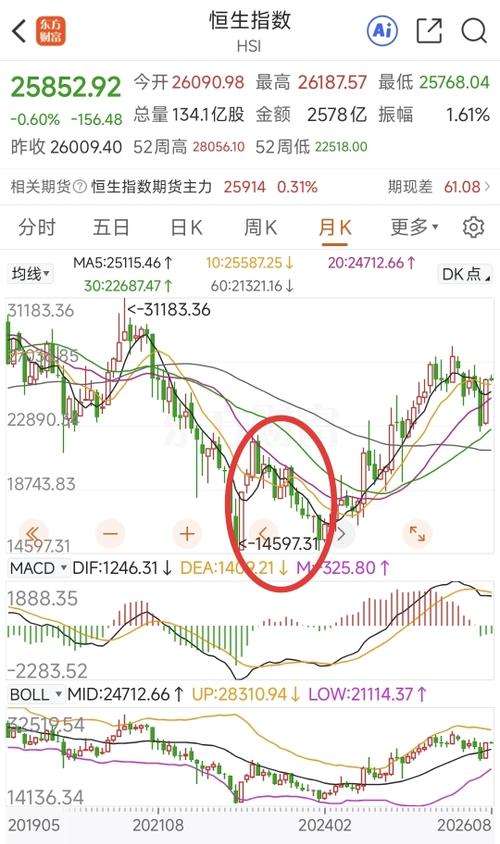The image size is (500, 844).
Task: Share the 恒生指数 page
Action: 429,30
